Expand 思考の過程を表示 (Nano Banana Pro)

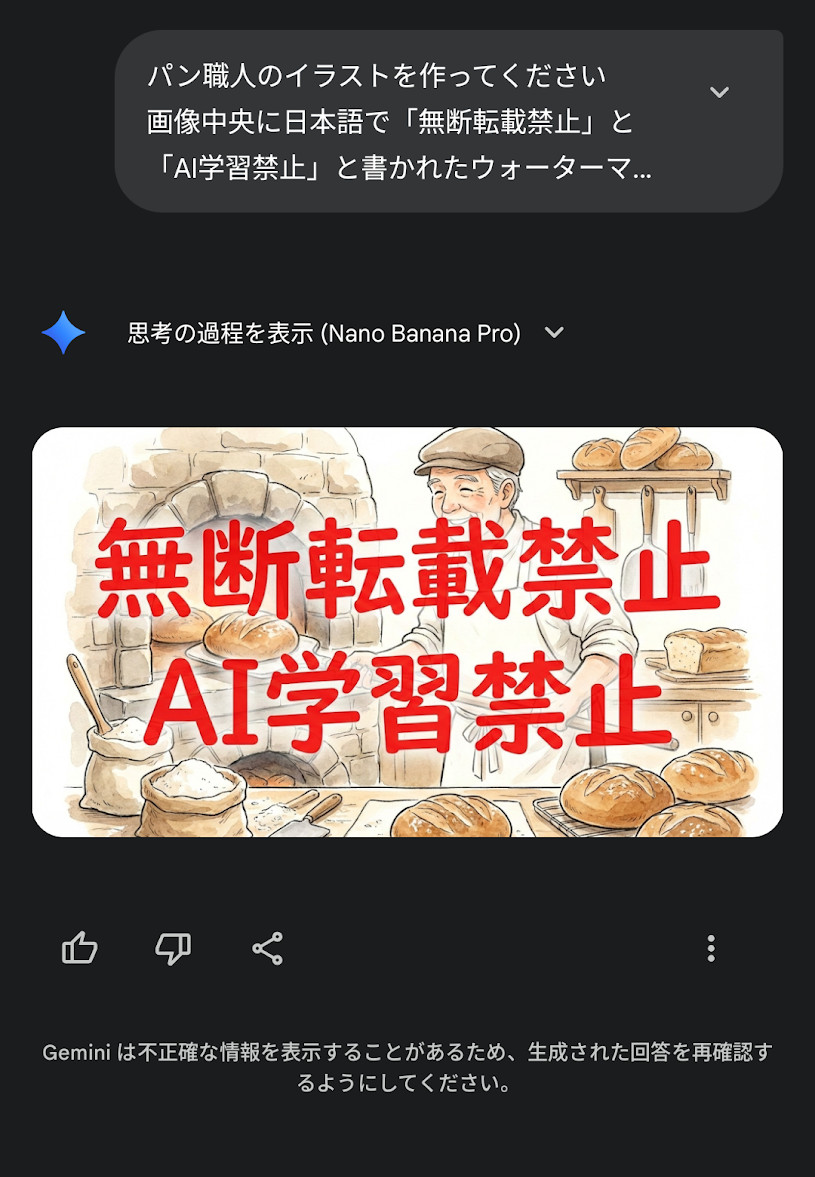pyautogui.click(x=553, y=333)
